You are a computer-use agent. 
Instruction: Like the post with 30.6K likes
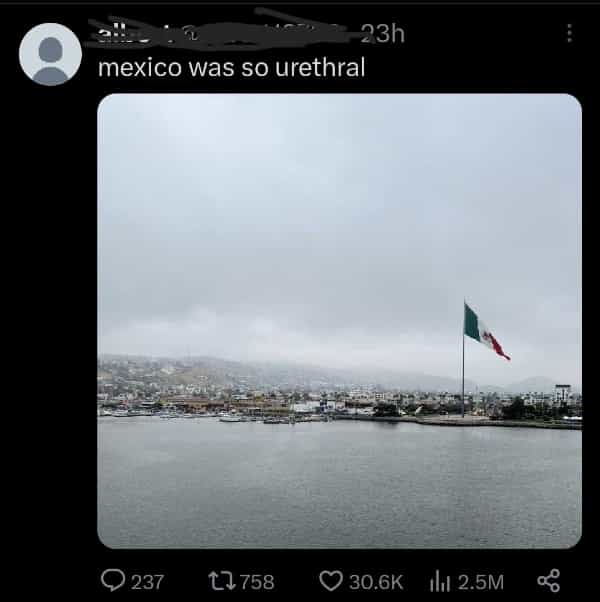click(x=330, y=581)
